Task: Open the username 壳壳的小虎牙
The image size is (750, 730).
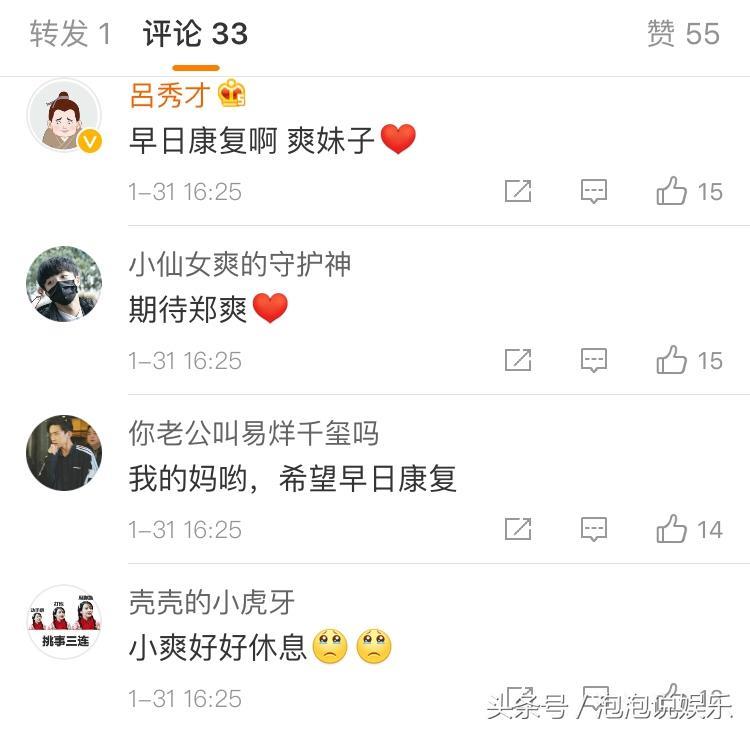Action: click(212, 601)
